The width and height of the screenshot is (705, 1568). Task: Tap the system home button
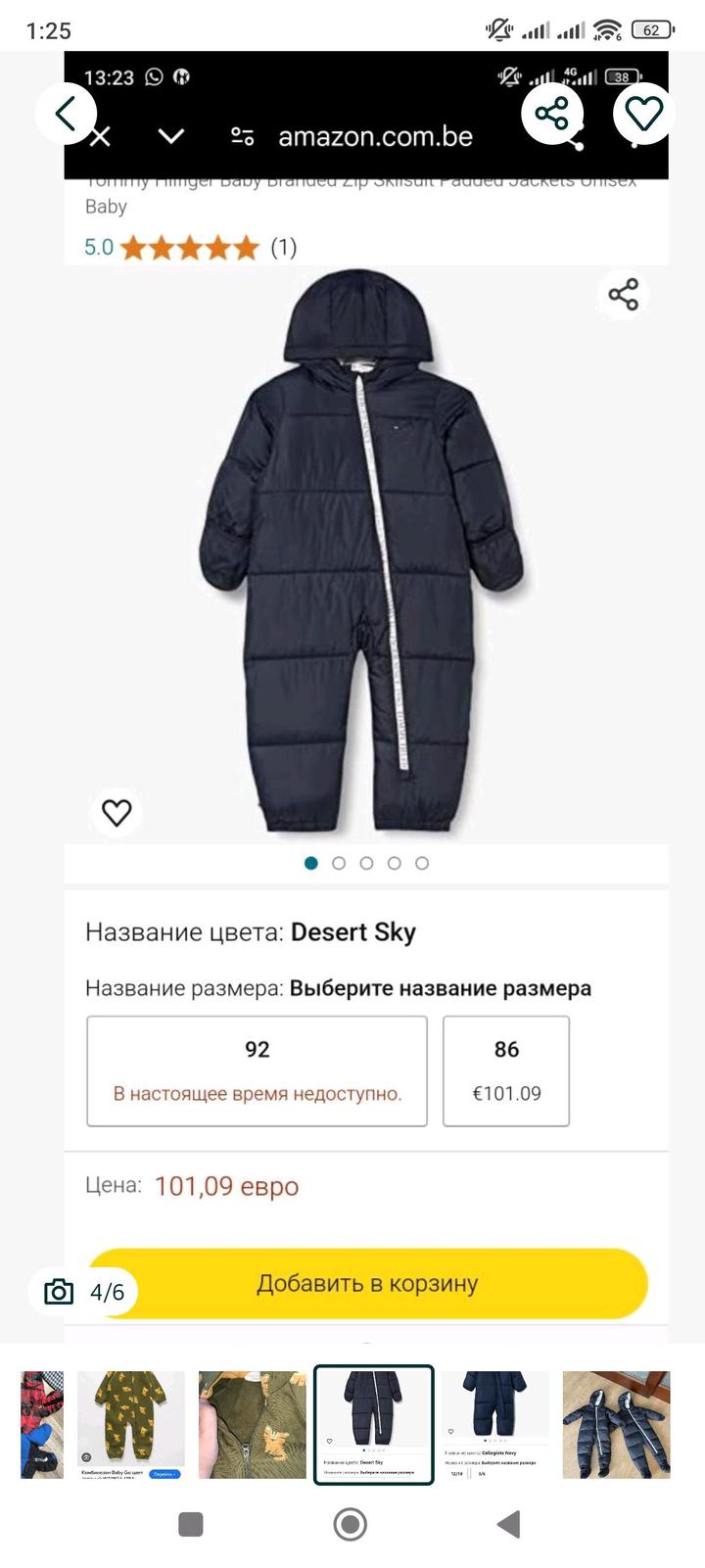351,1524
